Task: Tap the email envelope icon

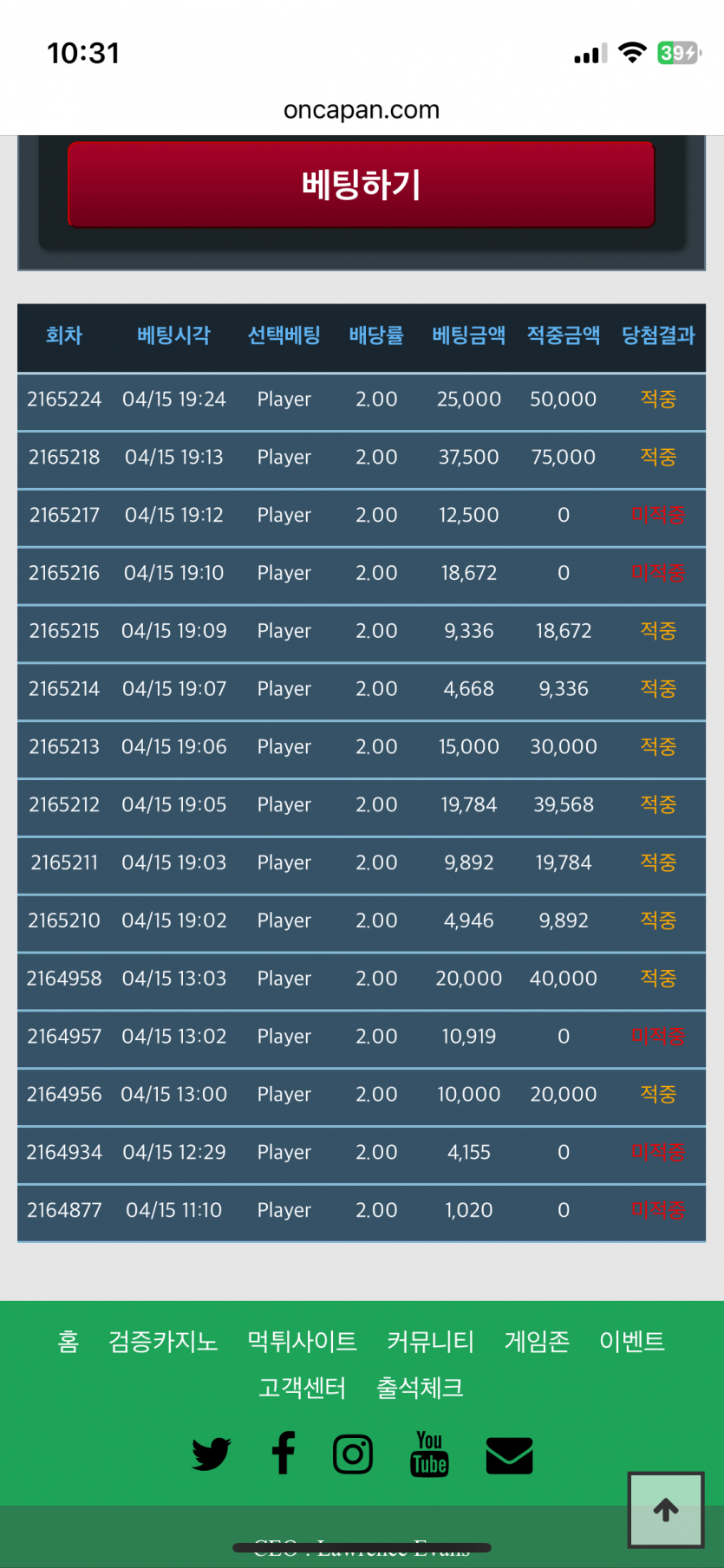Action: pyautogui.click(x=509, y=1454)
